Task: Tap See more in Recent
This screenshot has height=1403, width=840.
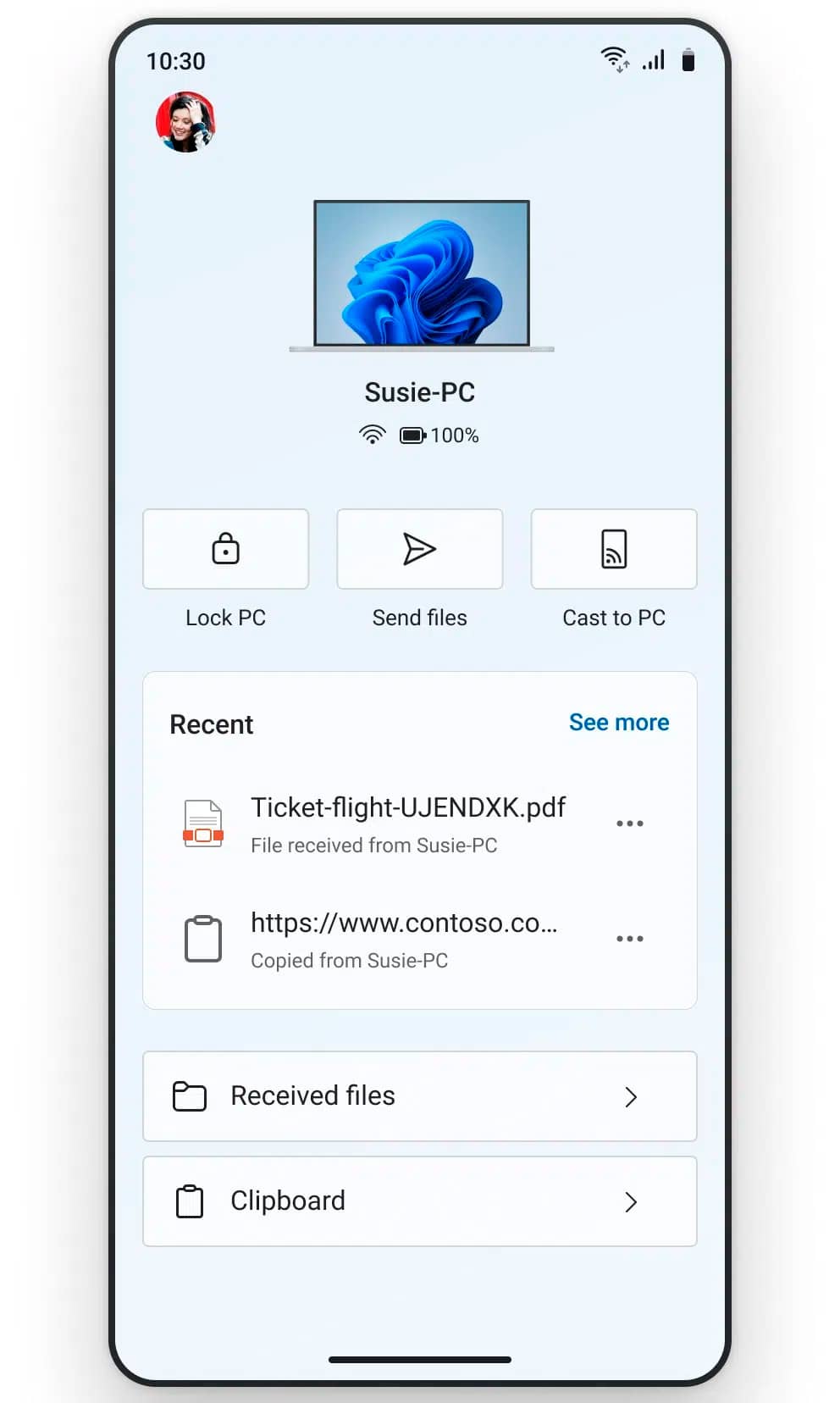Action: (618, 723)
